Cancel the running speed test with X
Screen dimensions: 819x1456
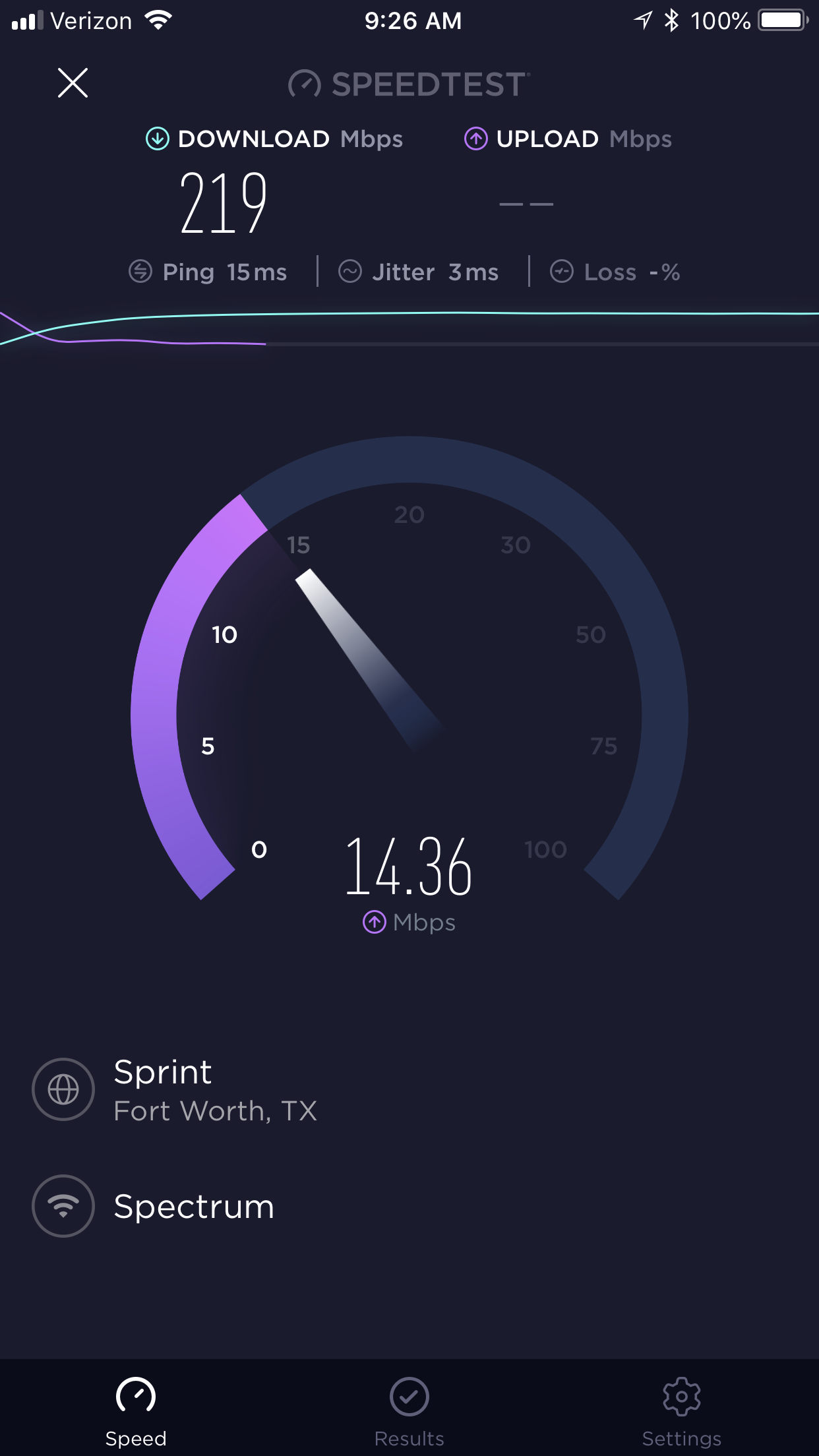coord(73,83)
